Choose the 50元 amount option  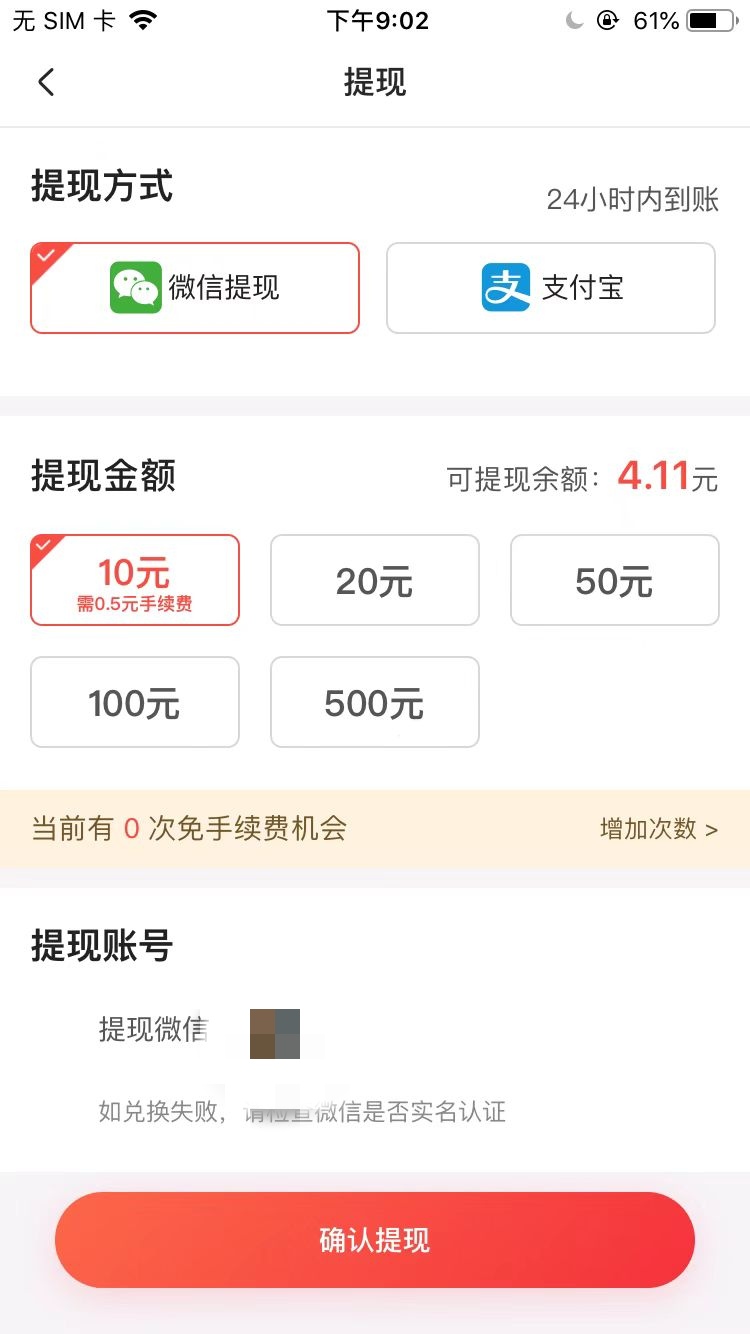coord(615,580)
